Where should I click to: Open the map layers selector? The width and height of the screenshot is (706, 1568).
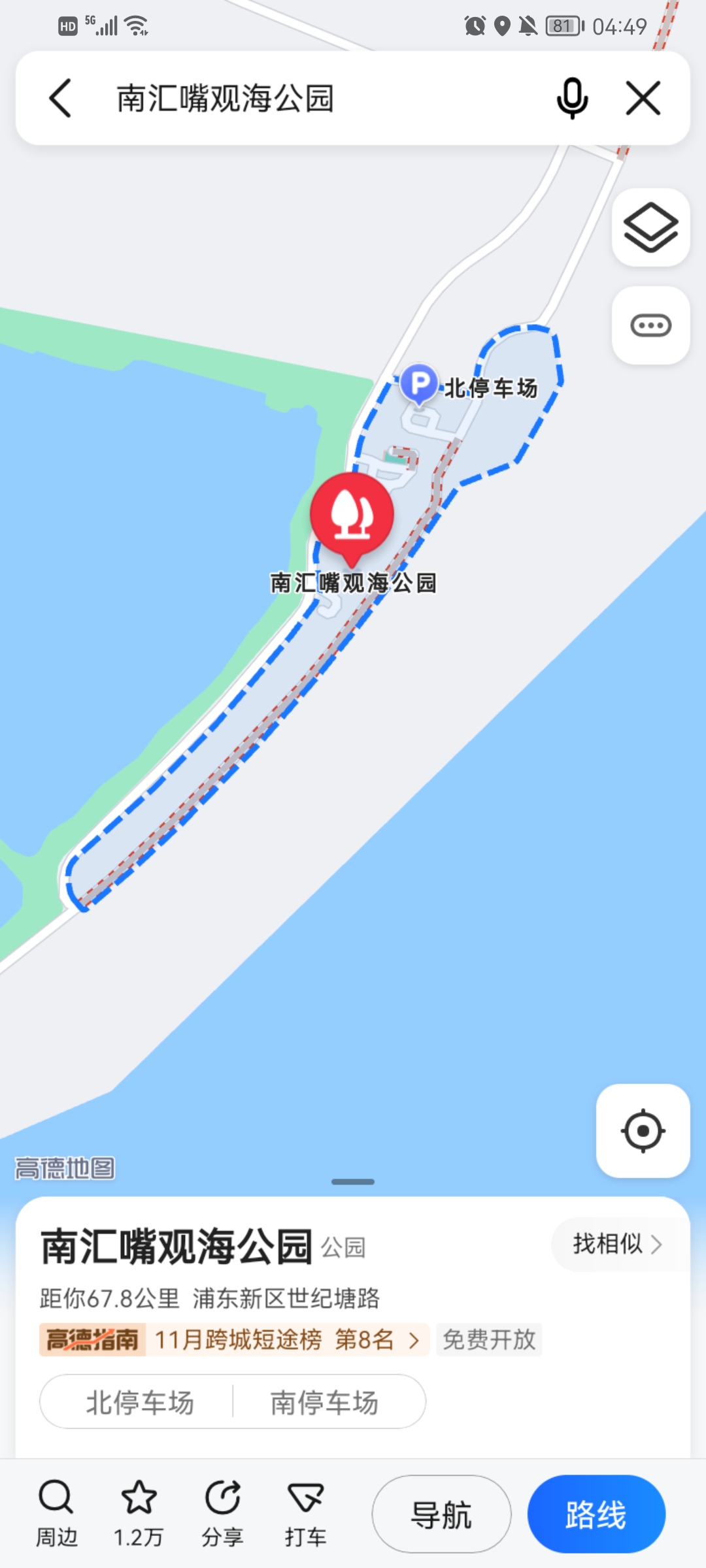pos(650,227)
